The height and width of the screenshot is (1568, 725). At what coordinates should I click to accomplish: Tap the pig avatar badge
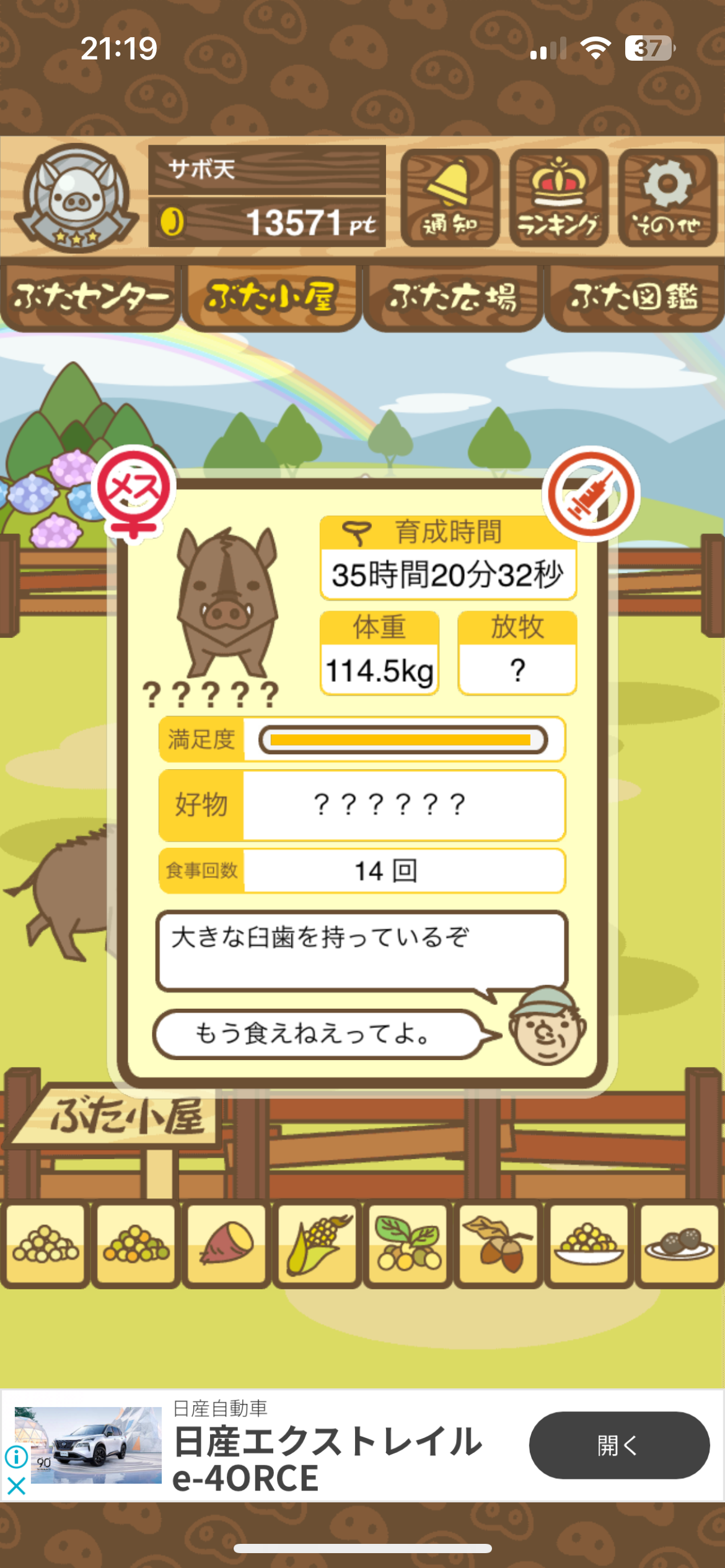tap(76, 198)
